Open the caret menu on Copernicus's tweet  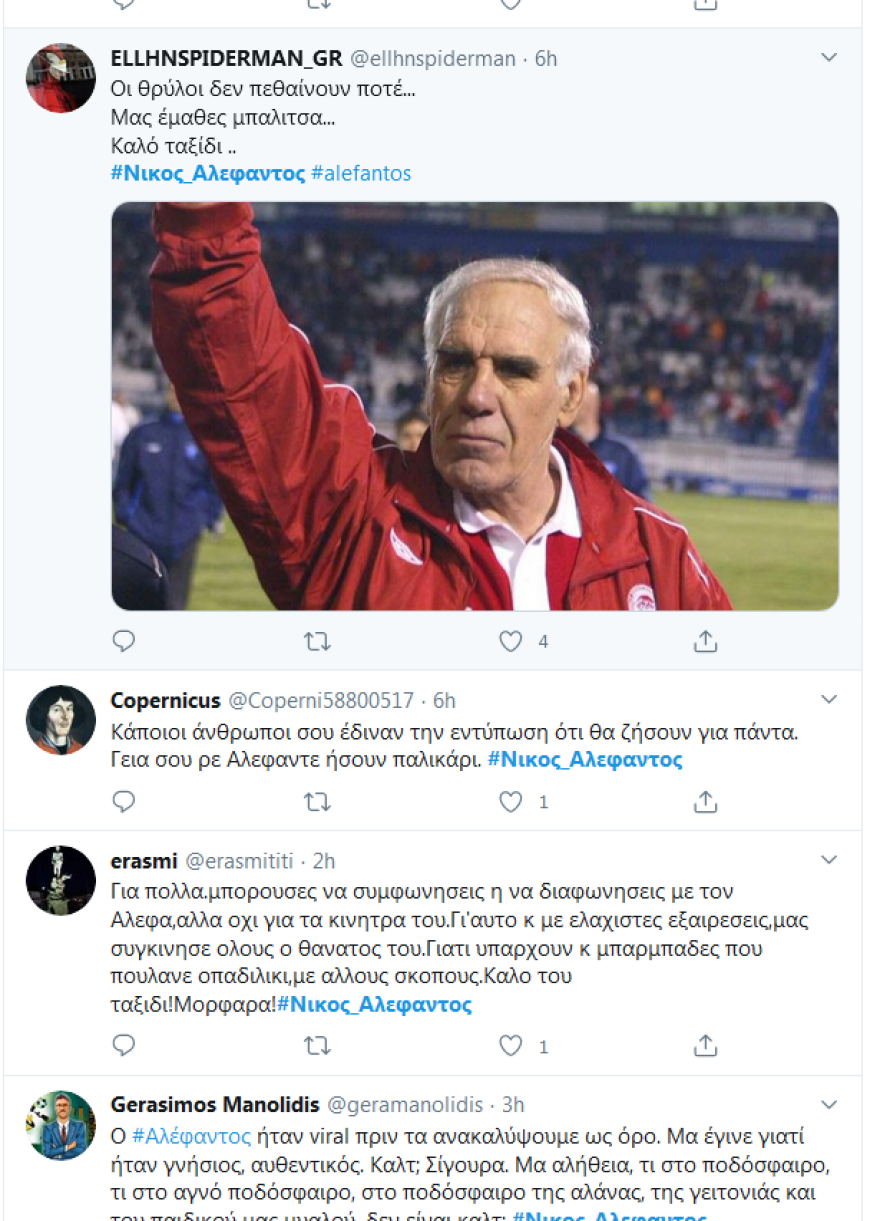[828, 700]
